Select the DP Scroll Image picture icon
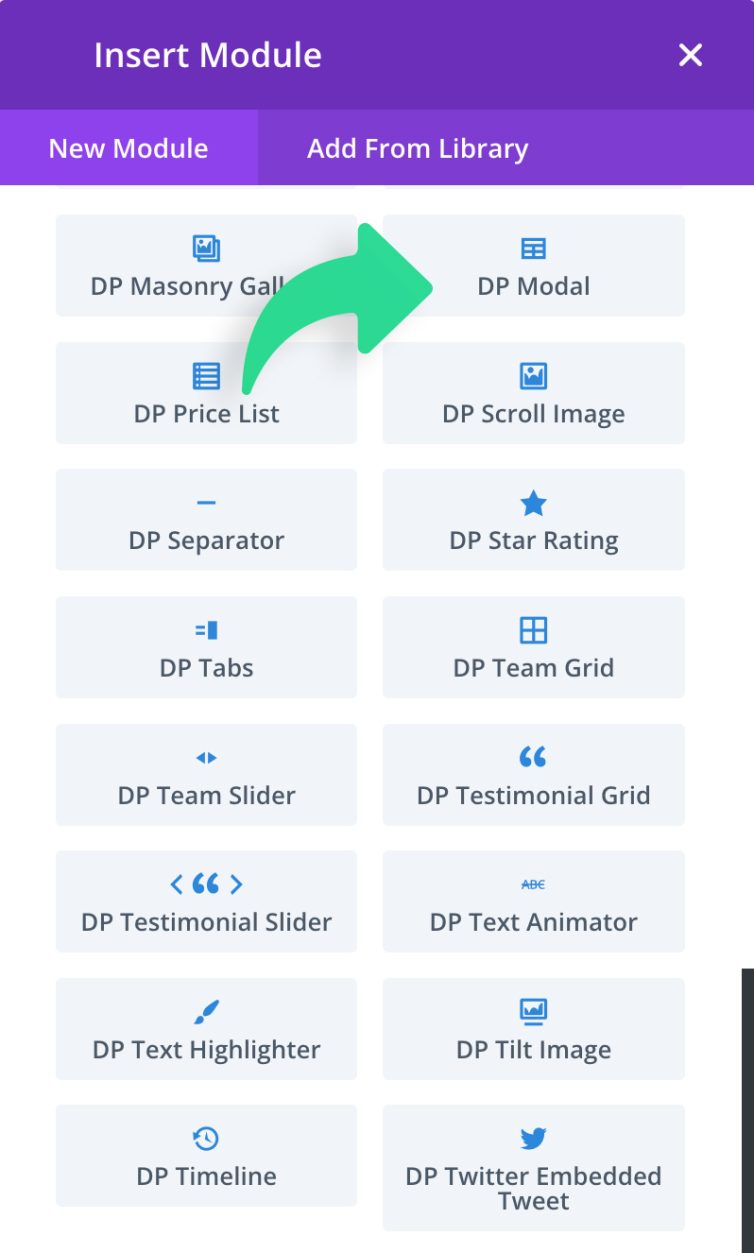The width and height of the screenshot is (754, 1253). click(x=533, y=376)
